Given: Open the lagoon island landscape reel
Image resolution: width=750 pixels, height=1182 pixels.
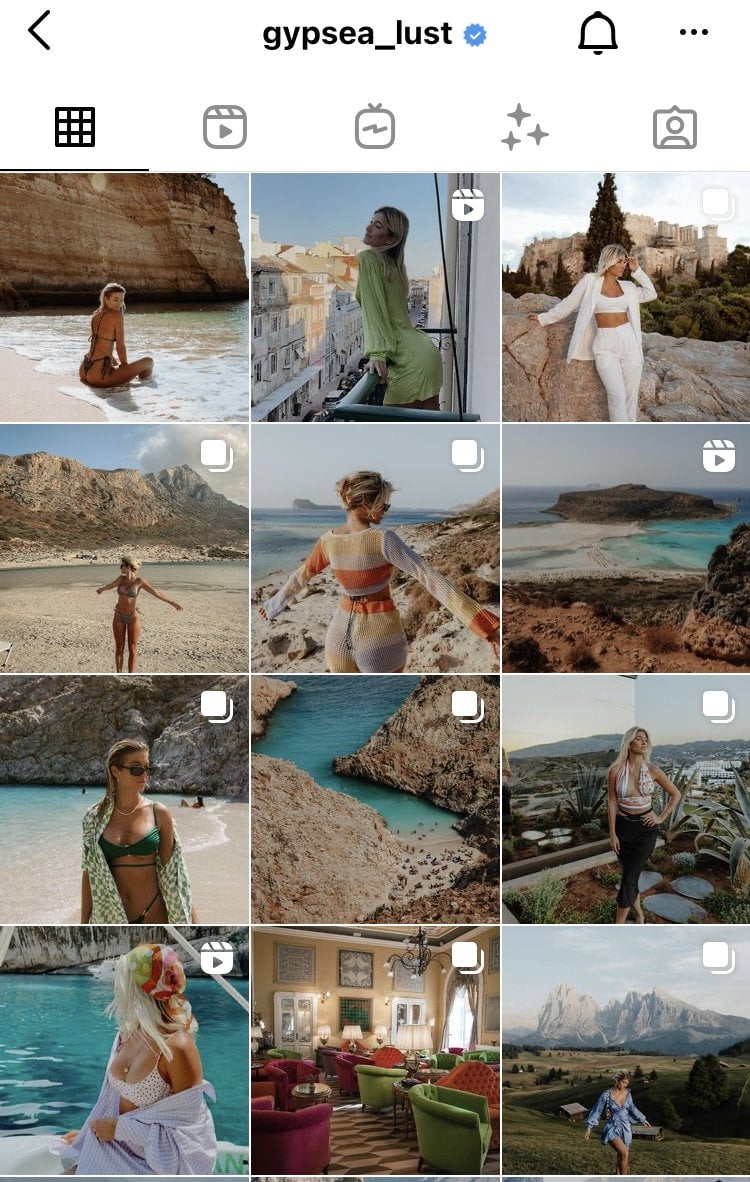Looking at the screenshot, I should click(626, 548).
